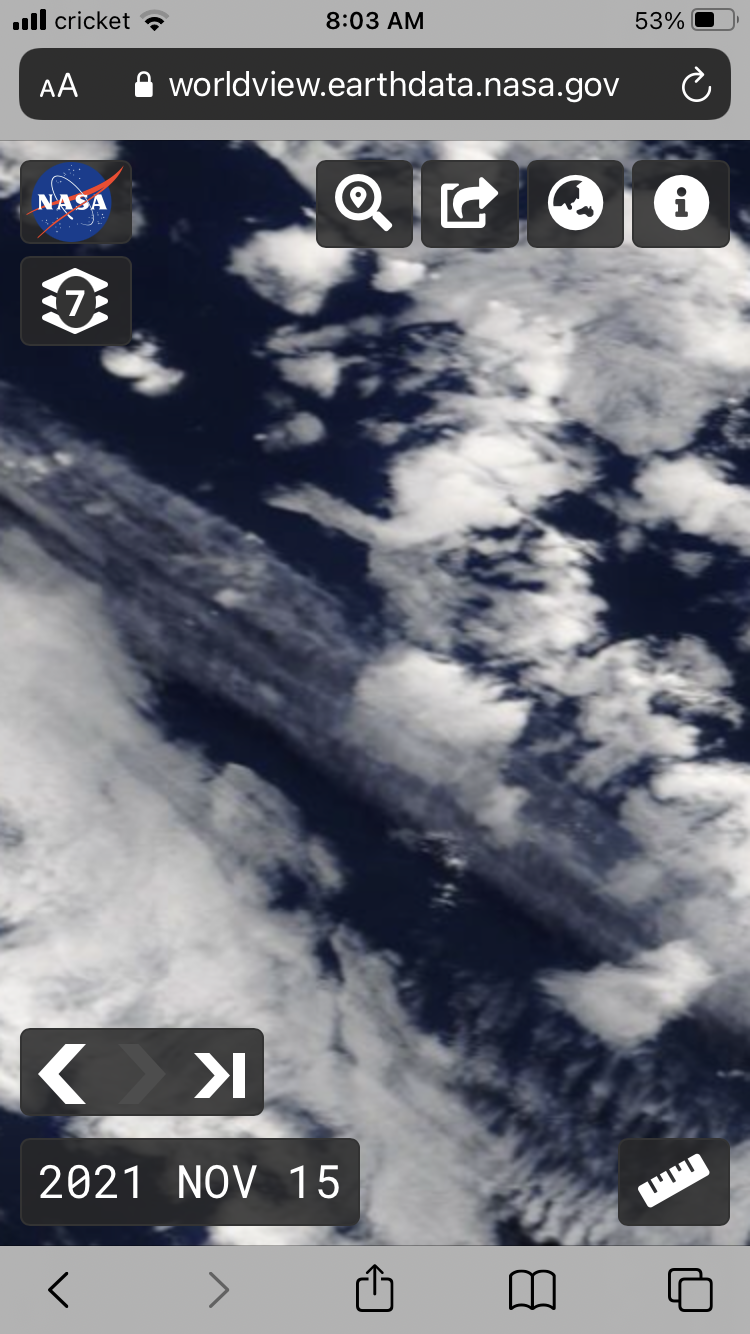Tap the NASA logo button
This screenshot has height=1334, width=750.
click(x=76, y=203)
